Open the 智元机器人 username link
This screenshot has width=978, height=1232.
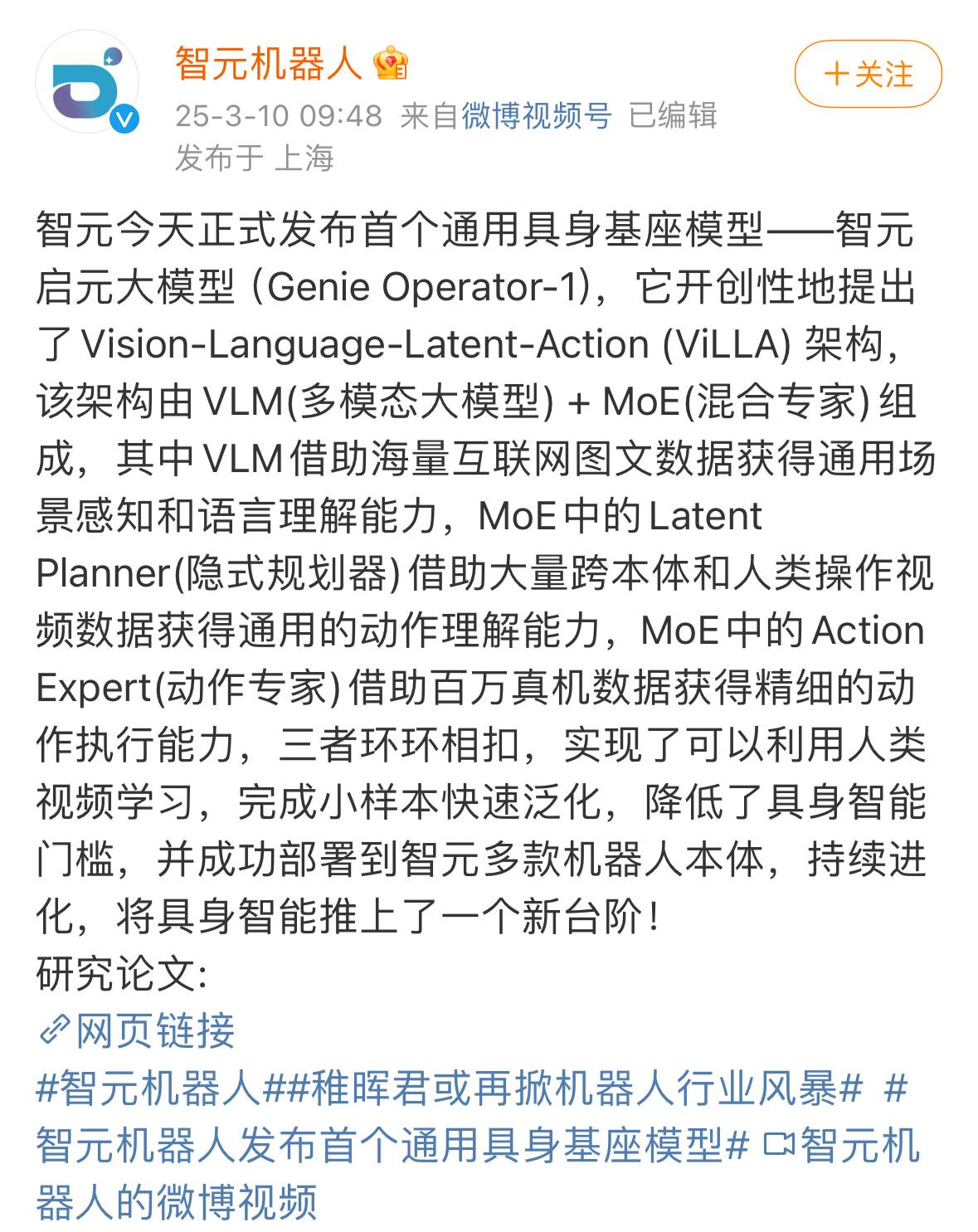pos(268,64)
